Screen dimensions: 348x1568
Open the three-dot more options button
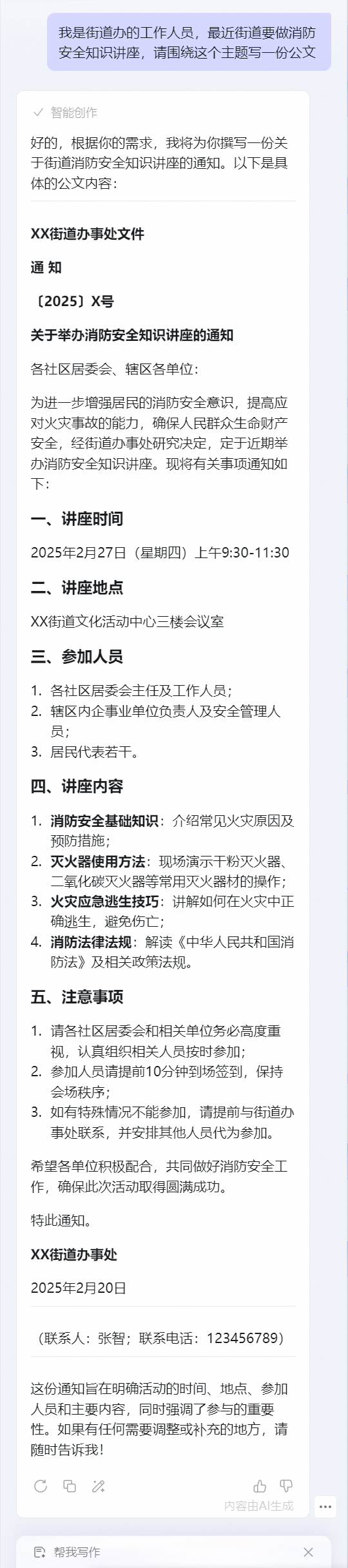[325, 1507]
